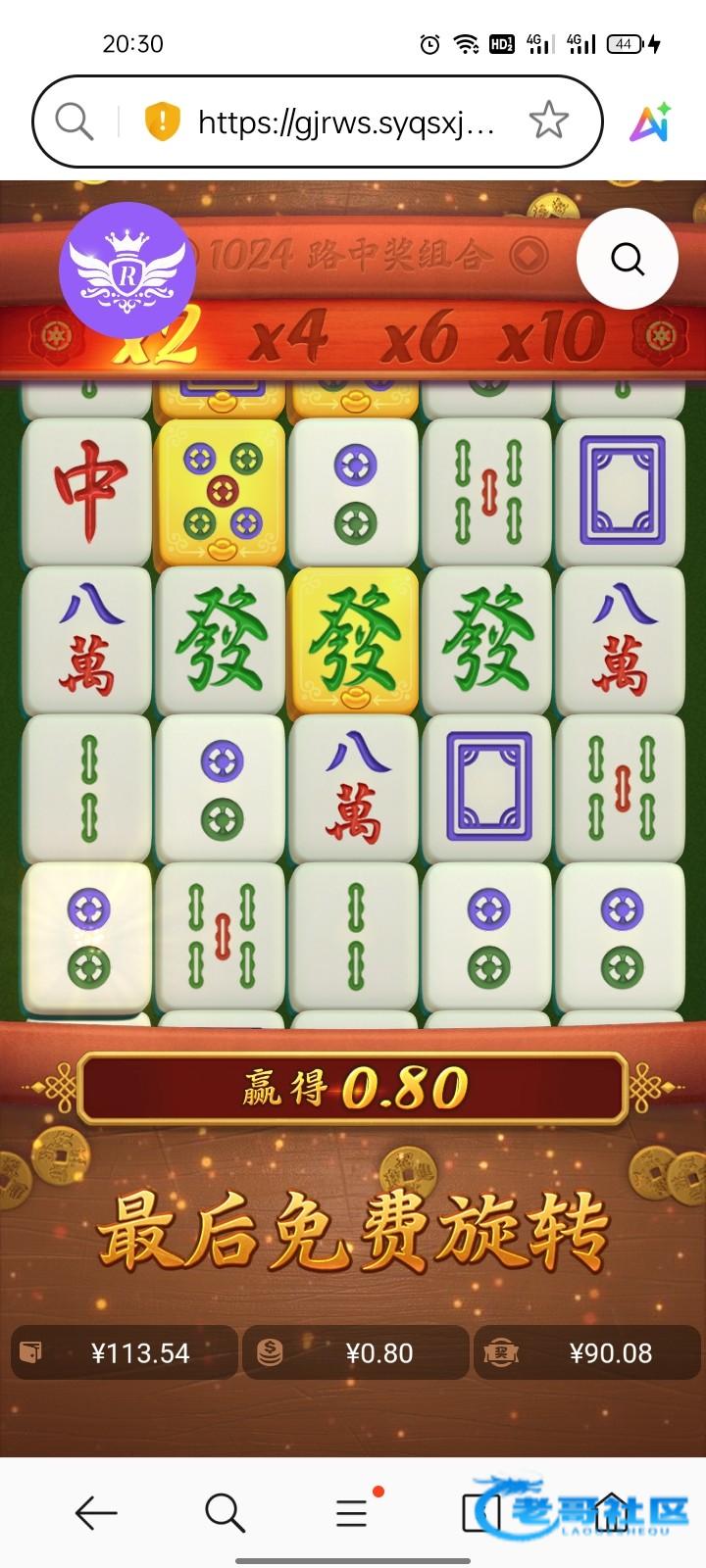Screen dimensions: 706x1568
Task: Open the browser menu with three lines
Action: point(352,1513)
